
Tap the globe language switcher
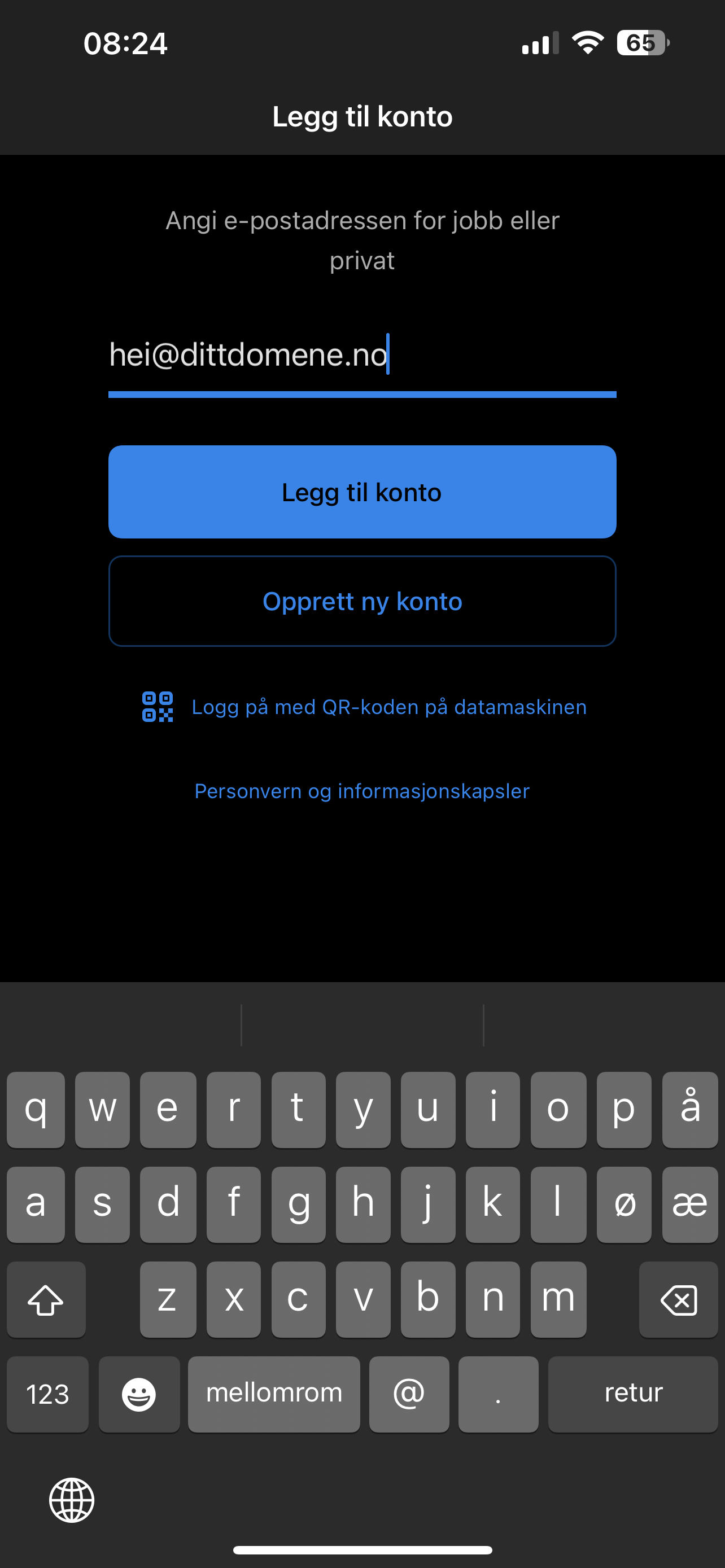[72, 1500]
